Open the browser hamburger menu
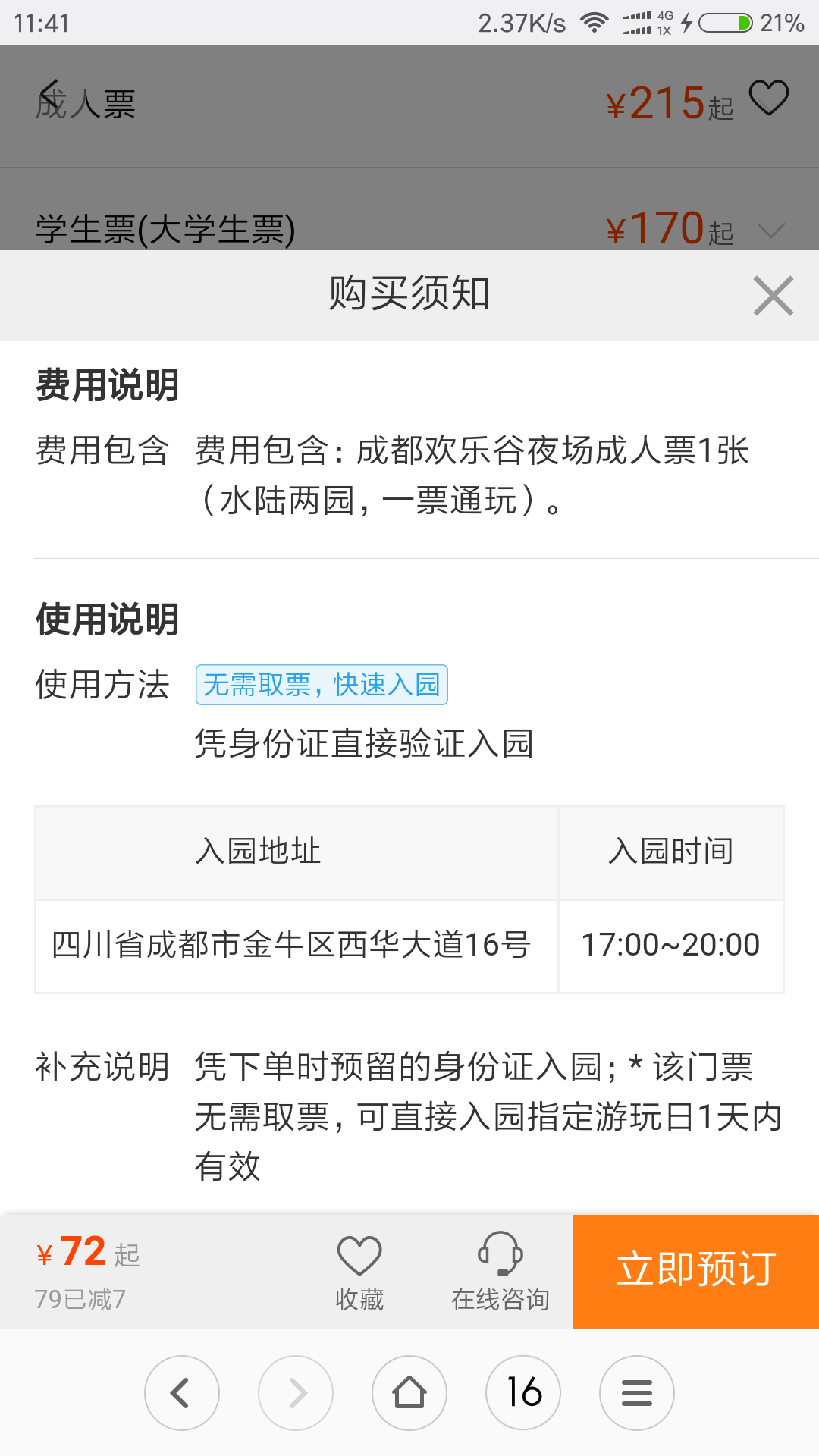The image size is (819, 1456). click(x=637, y=1393)
